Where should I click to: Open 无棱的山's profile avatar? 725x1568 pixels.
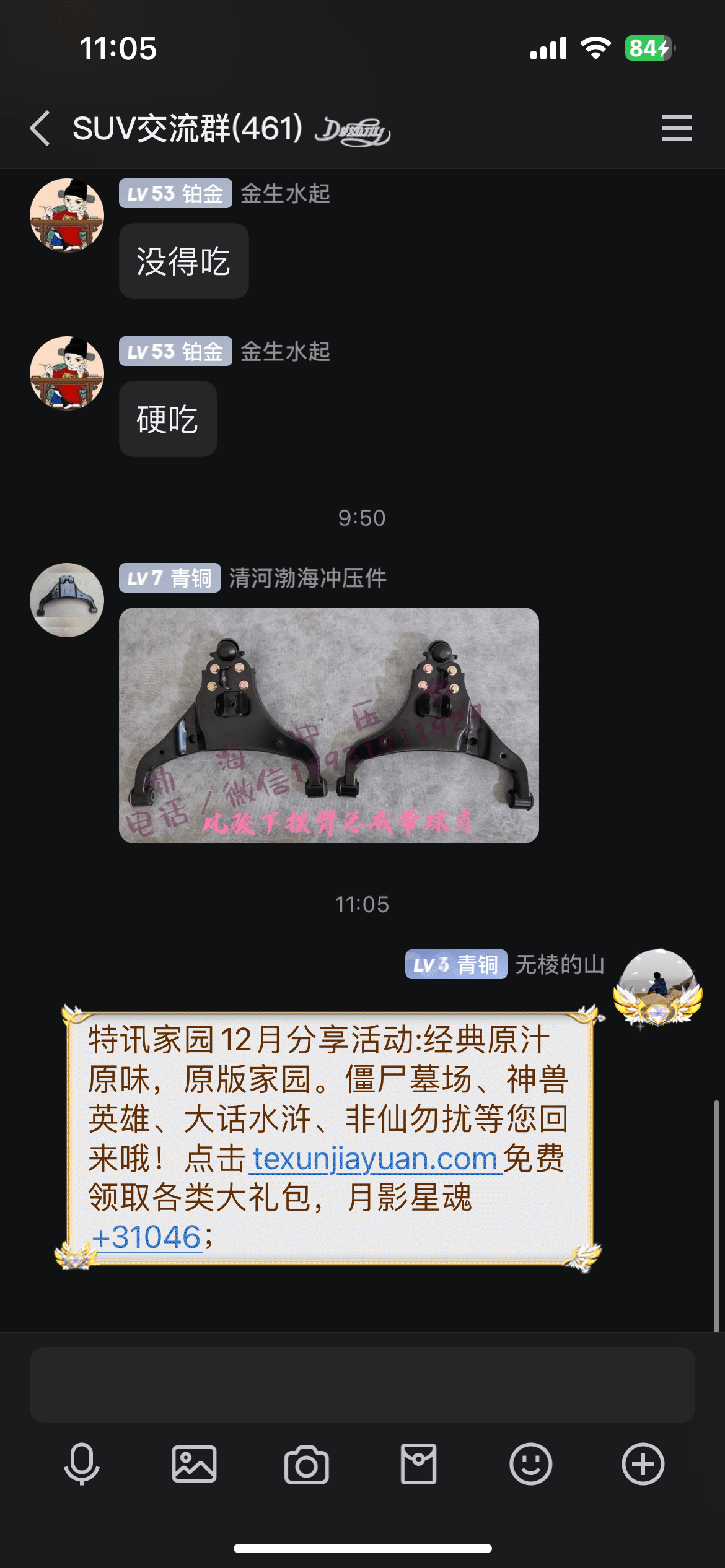(x=657, y=986)
